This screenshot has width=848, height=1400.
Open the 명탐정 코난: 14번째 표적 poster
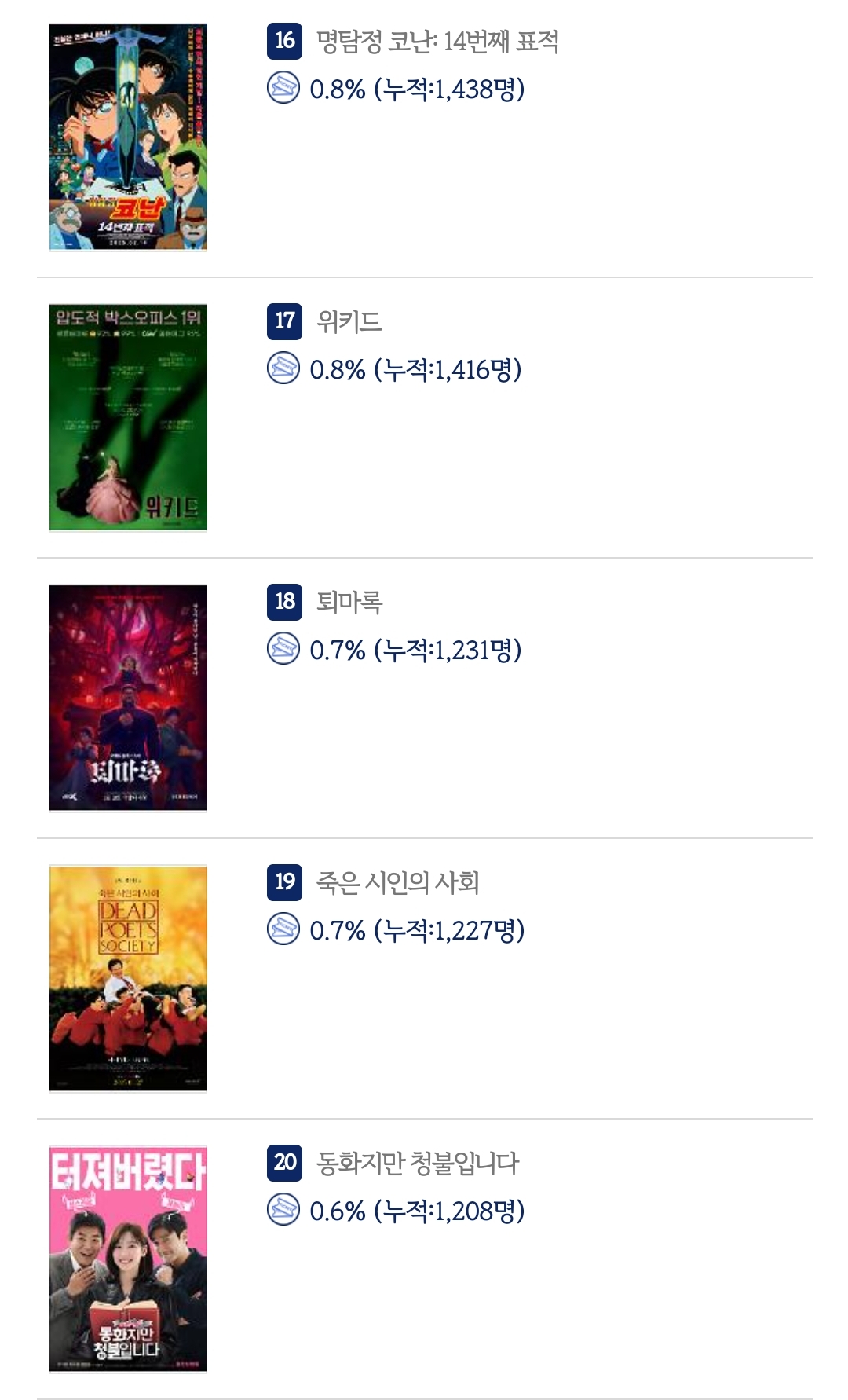click(128, 137)
